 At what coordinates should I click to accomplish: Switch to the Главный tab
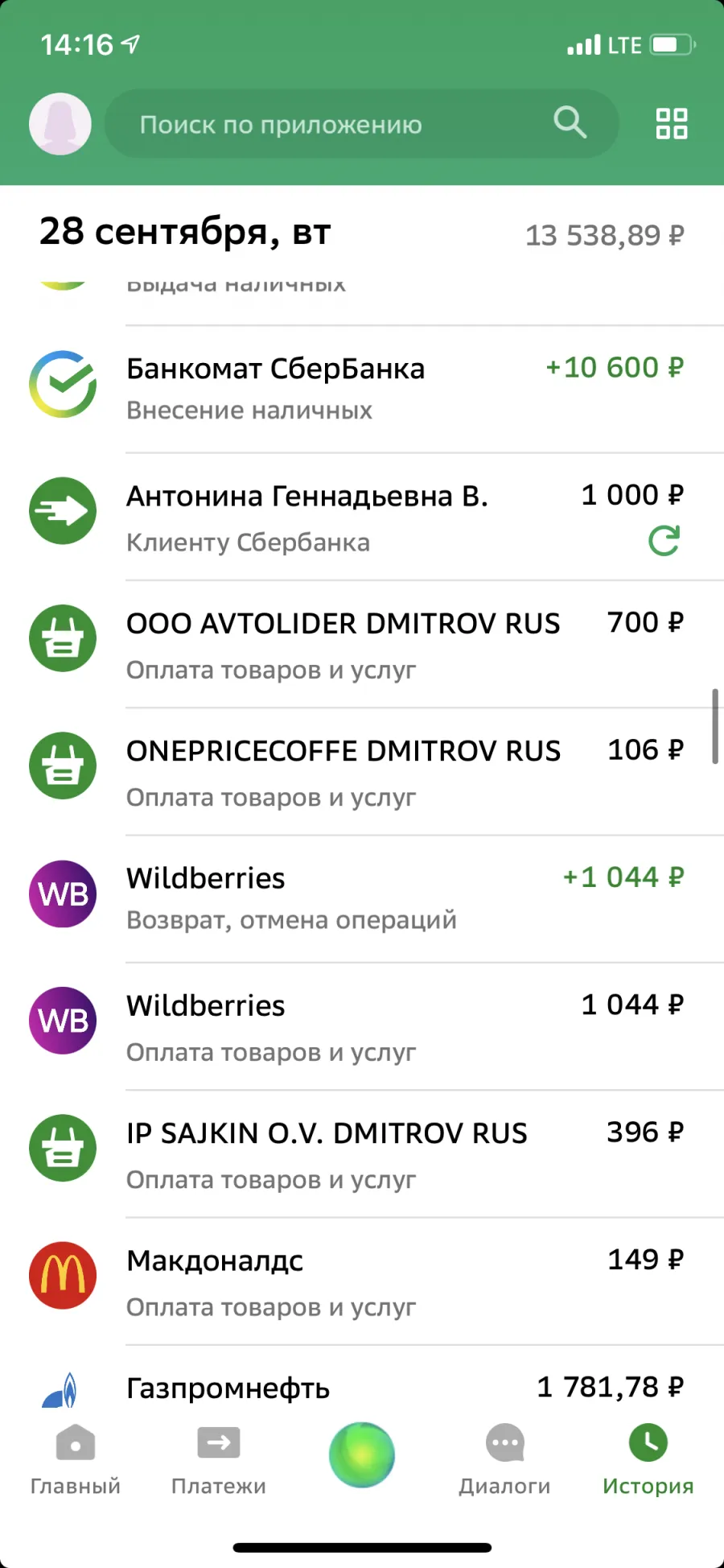76,1460
